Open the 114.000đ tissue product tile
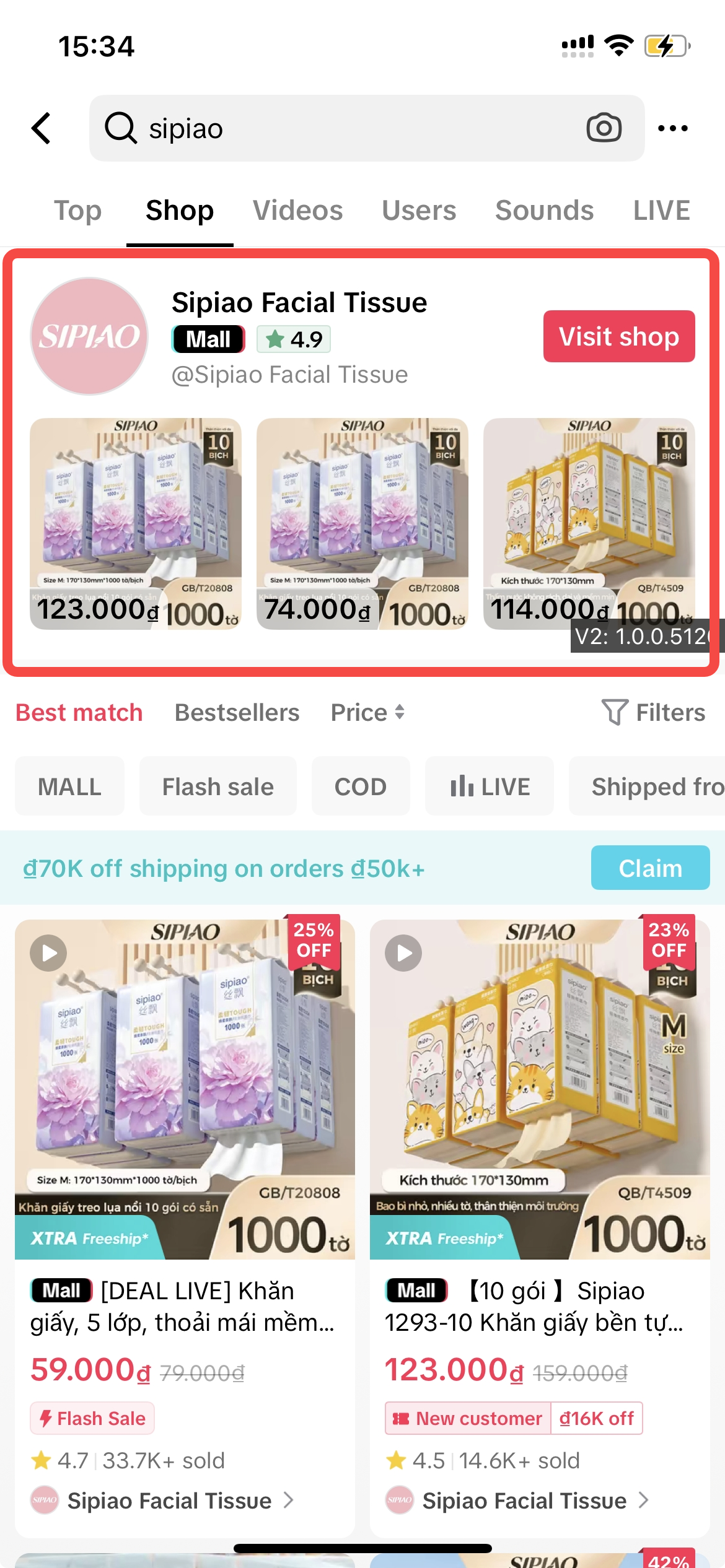Image resolution: width=725 pixels, height=1568 pixels. coord(589,523)
